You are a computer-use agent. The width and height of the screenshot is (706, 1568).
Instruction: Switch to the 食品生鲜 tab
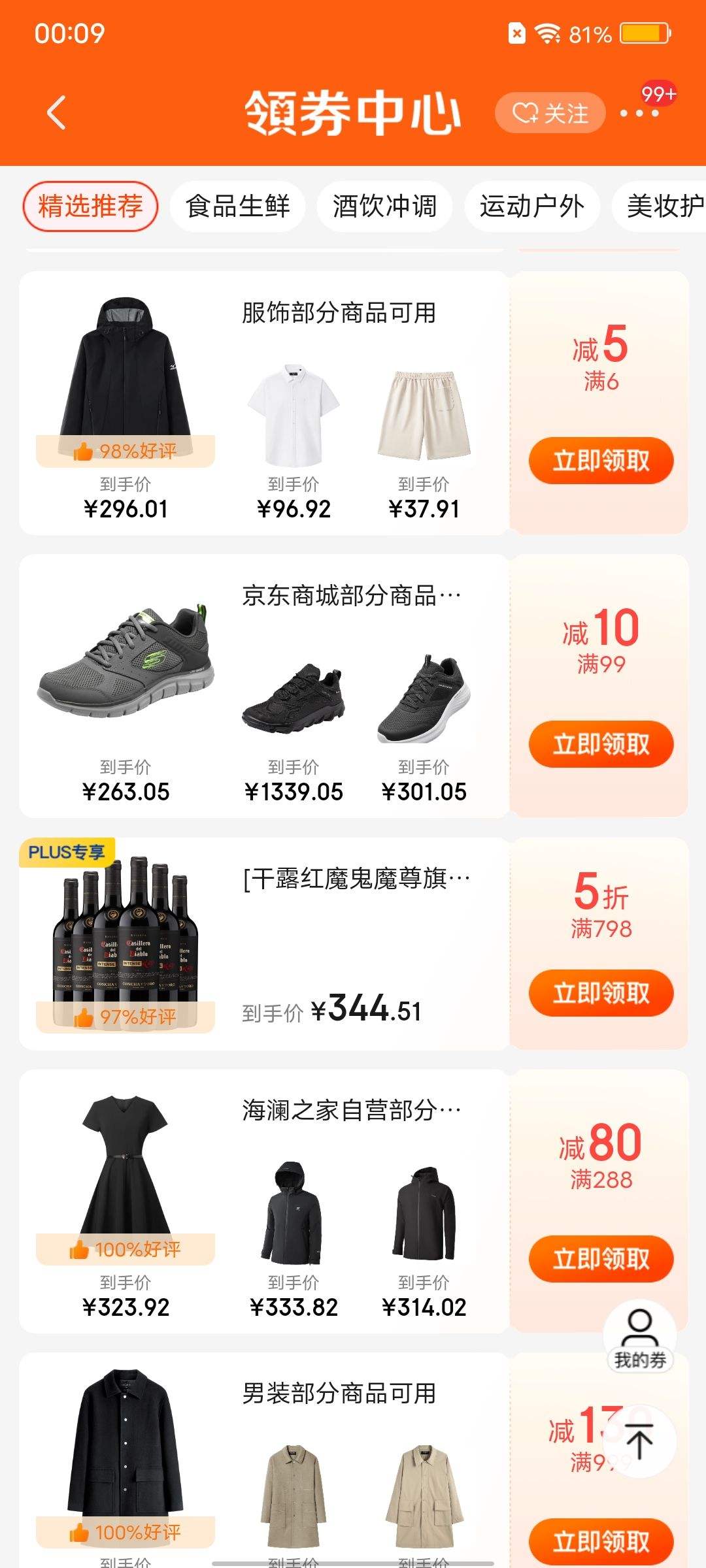coord(238,206)
